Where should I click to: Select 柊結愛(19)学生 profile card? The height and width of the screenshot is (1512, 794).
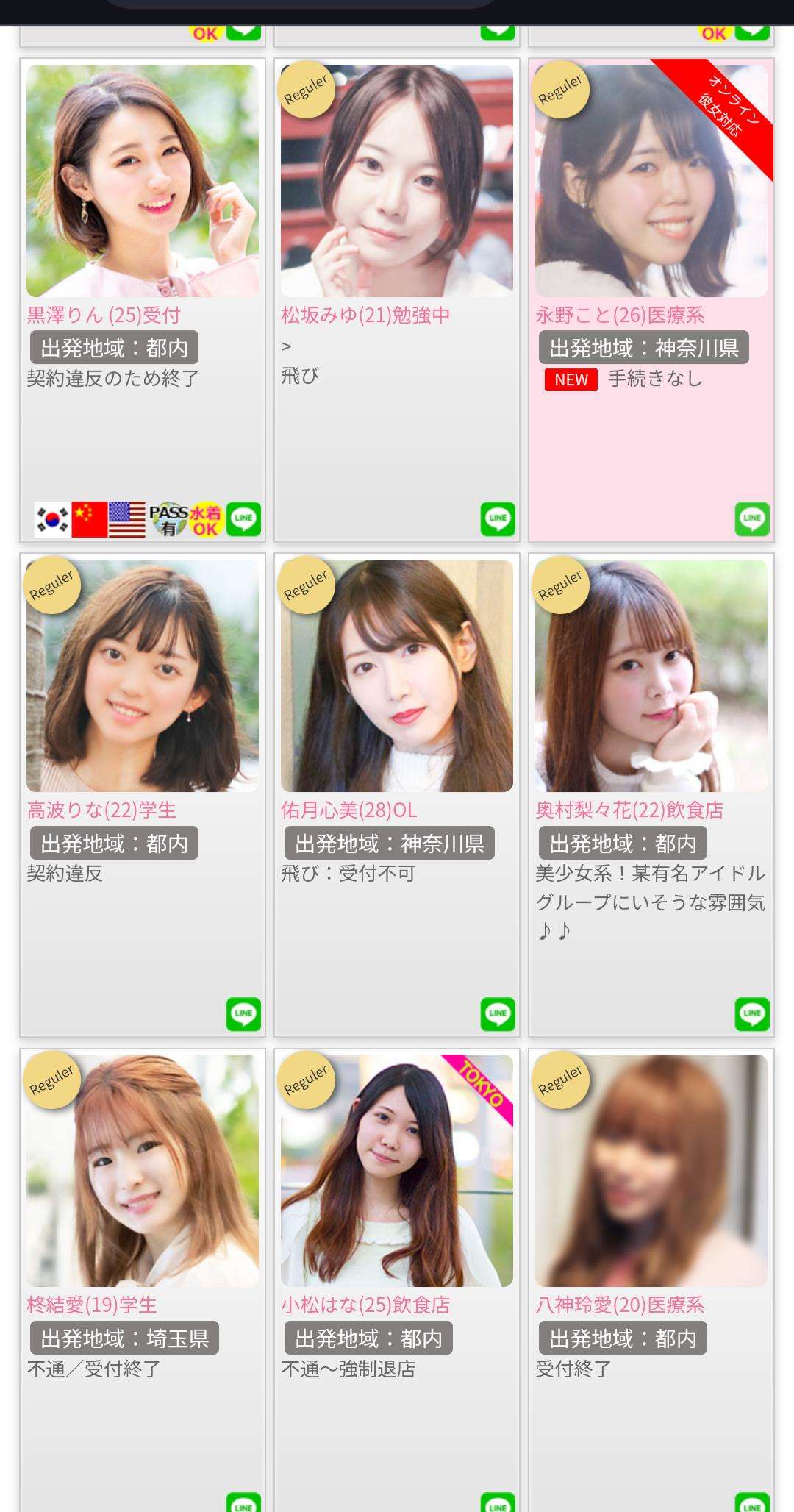click(142, 1171)
